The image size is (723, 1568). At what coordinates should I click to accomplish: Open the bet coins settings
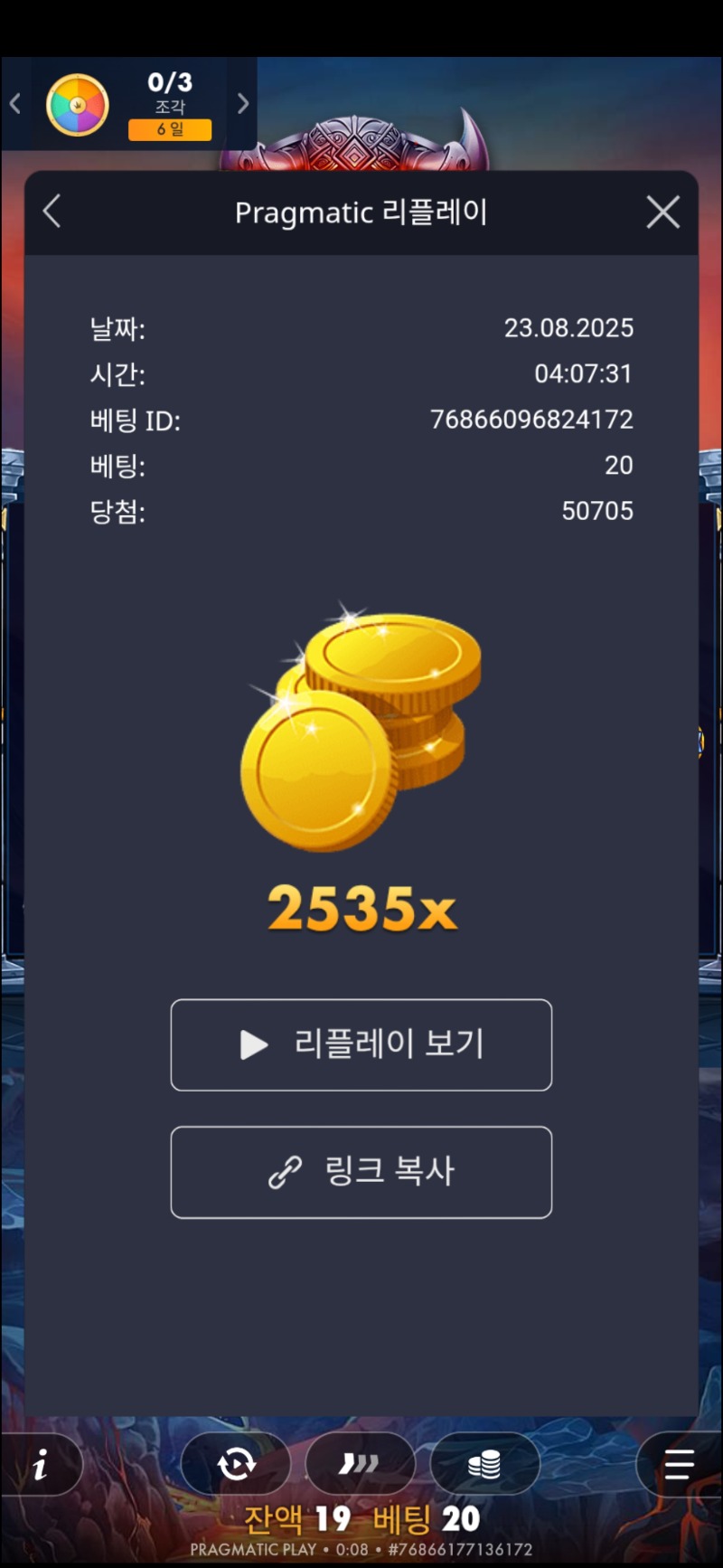click(x=484, y=1463)
